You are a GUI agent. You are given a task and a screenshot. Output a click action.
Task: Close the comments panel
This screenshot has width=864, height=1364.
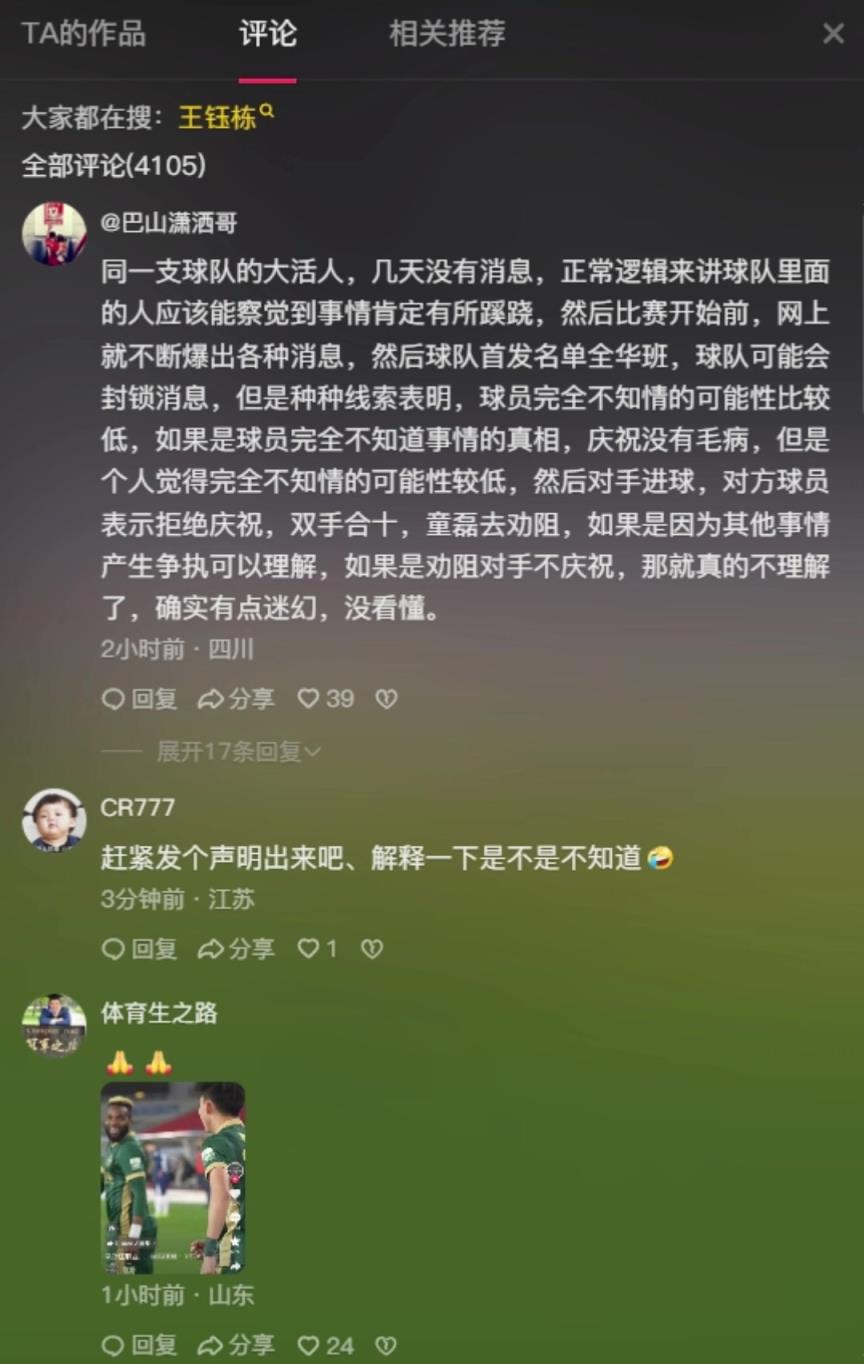pyautogui.click(x=833, y=34)
